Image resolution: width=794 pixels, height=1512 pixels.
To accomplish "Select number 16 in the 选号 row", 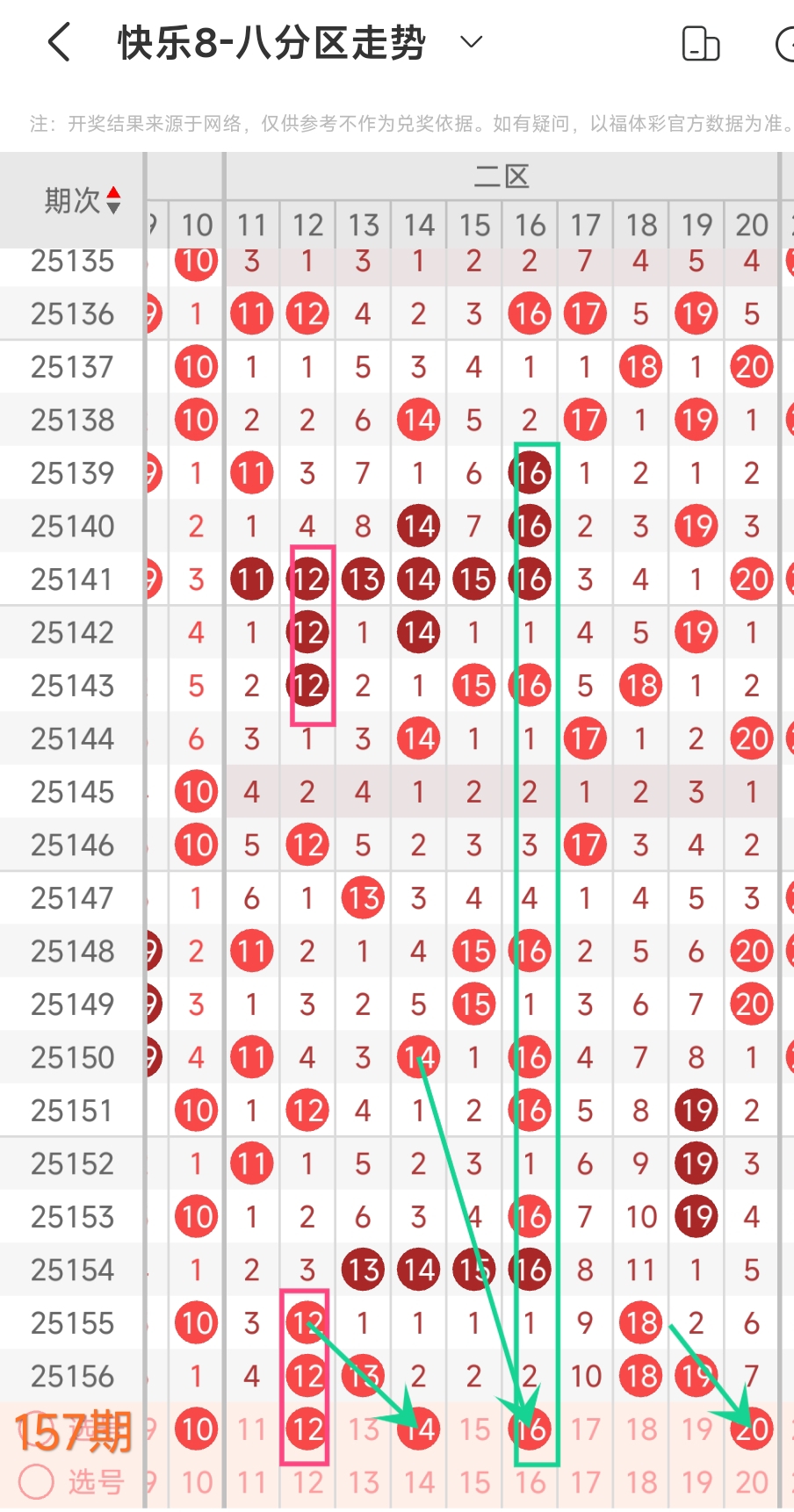I will point(530,1482).
